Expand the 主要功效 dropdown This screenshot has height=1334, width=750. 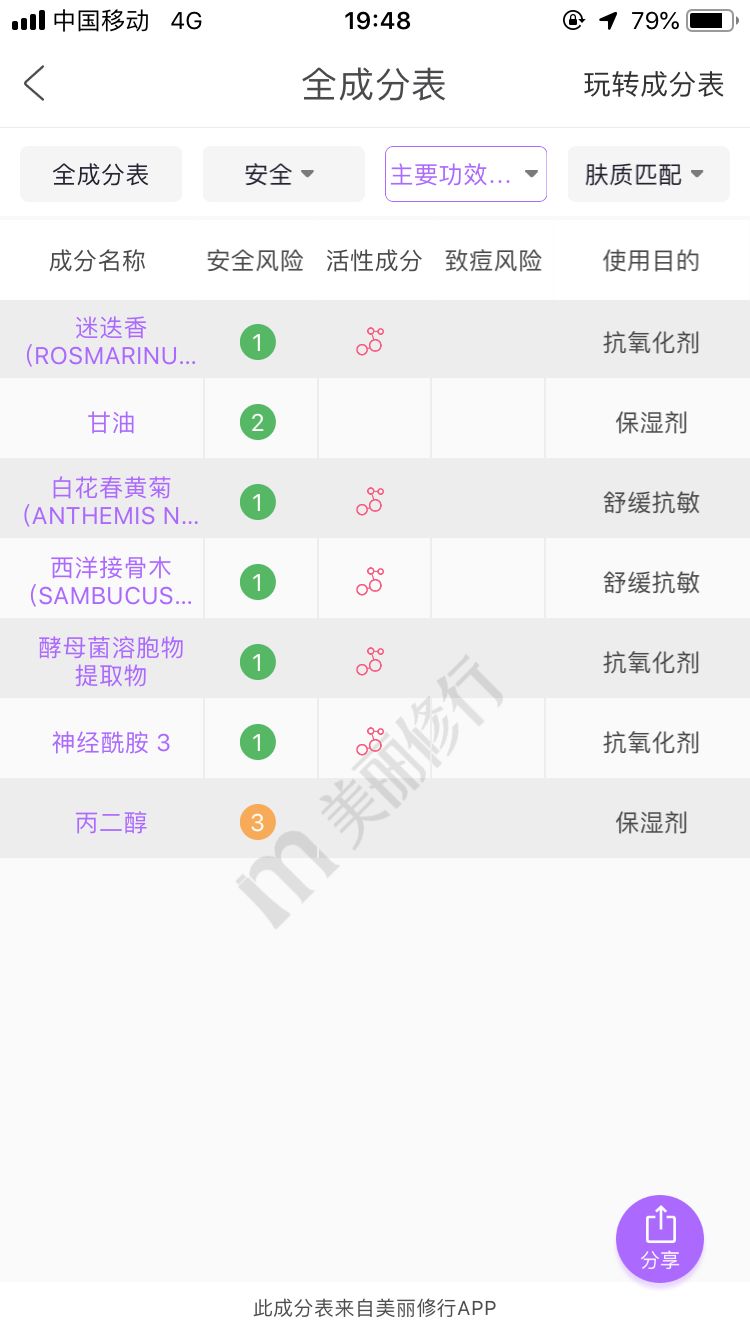[465, 173]
